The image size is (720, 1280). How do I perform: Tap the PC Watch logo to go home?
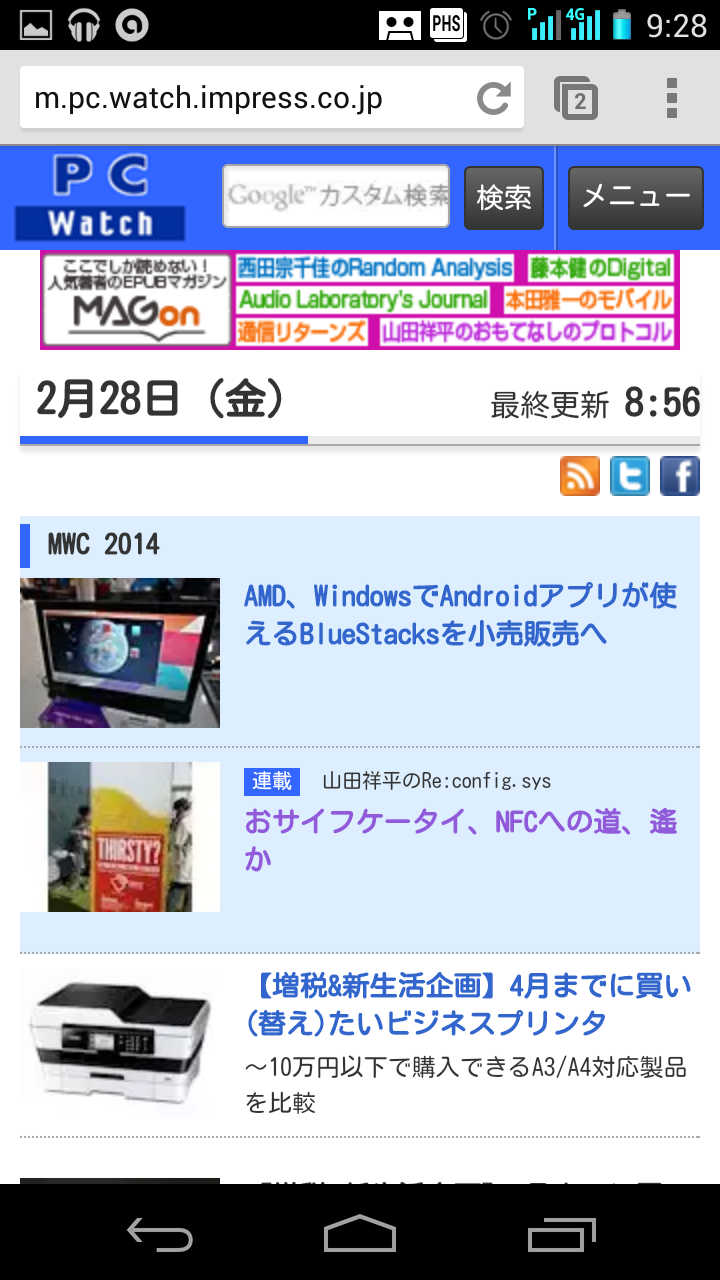[x=100, y=197]
